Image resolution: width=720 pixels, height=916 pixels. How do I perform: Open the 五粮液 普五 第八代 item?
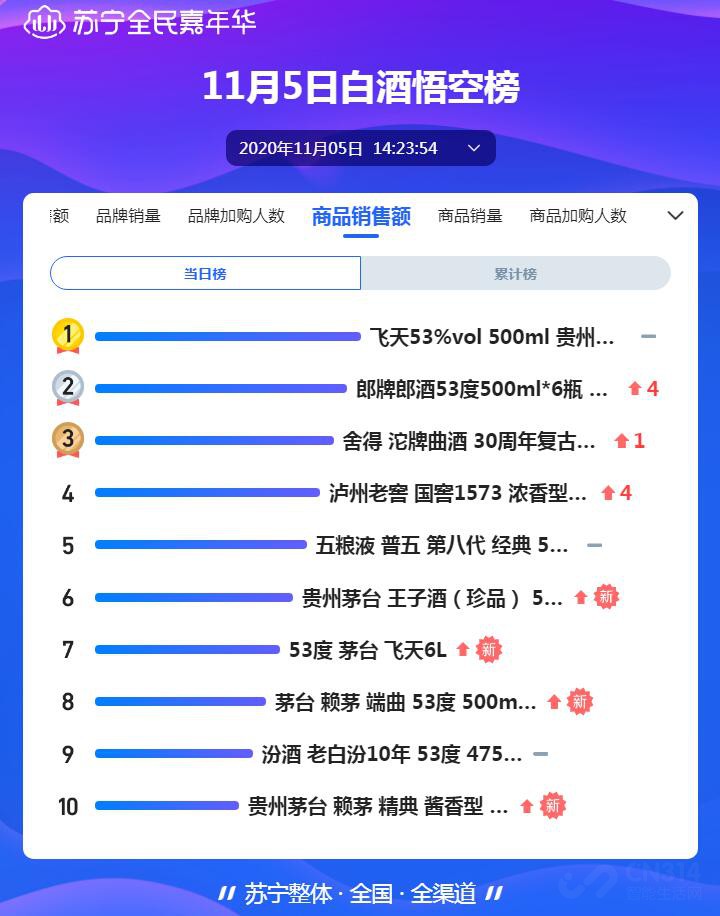coord(441,546)
